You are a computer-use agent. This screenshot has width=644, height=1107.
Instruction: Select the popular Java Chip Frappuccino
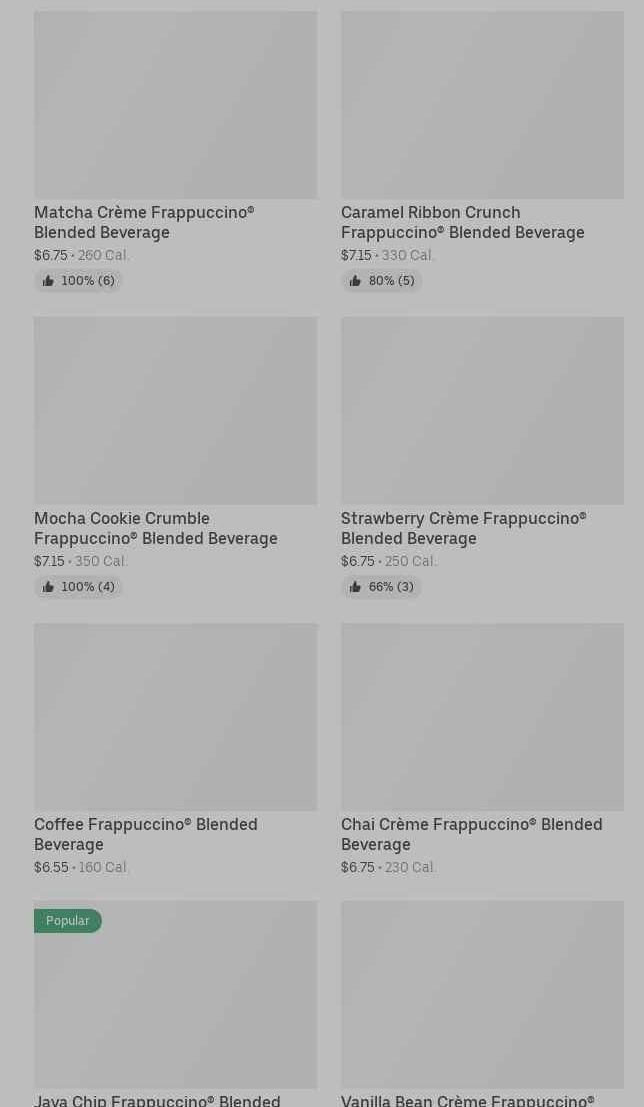click(x=175, y=1003)
